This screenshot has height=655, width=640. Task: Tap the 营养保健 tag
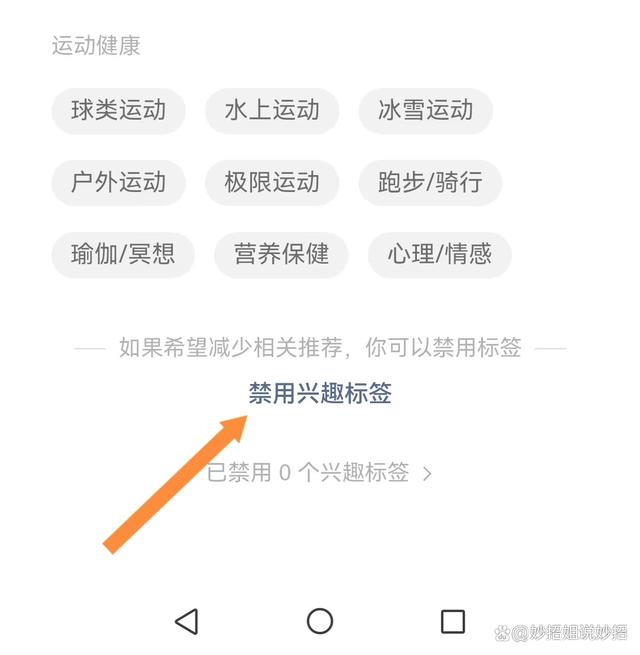coord(281,255)
